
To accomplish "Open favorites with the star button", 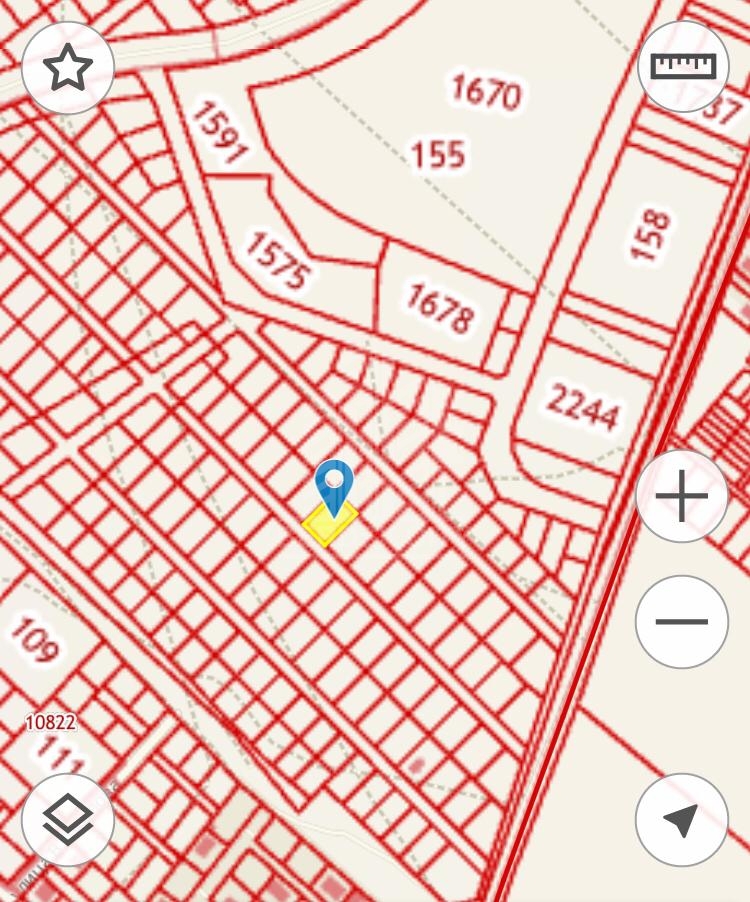I will pyautogui.click(x=68, y=68).
